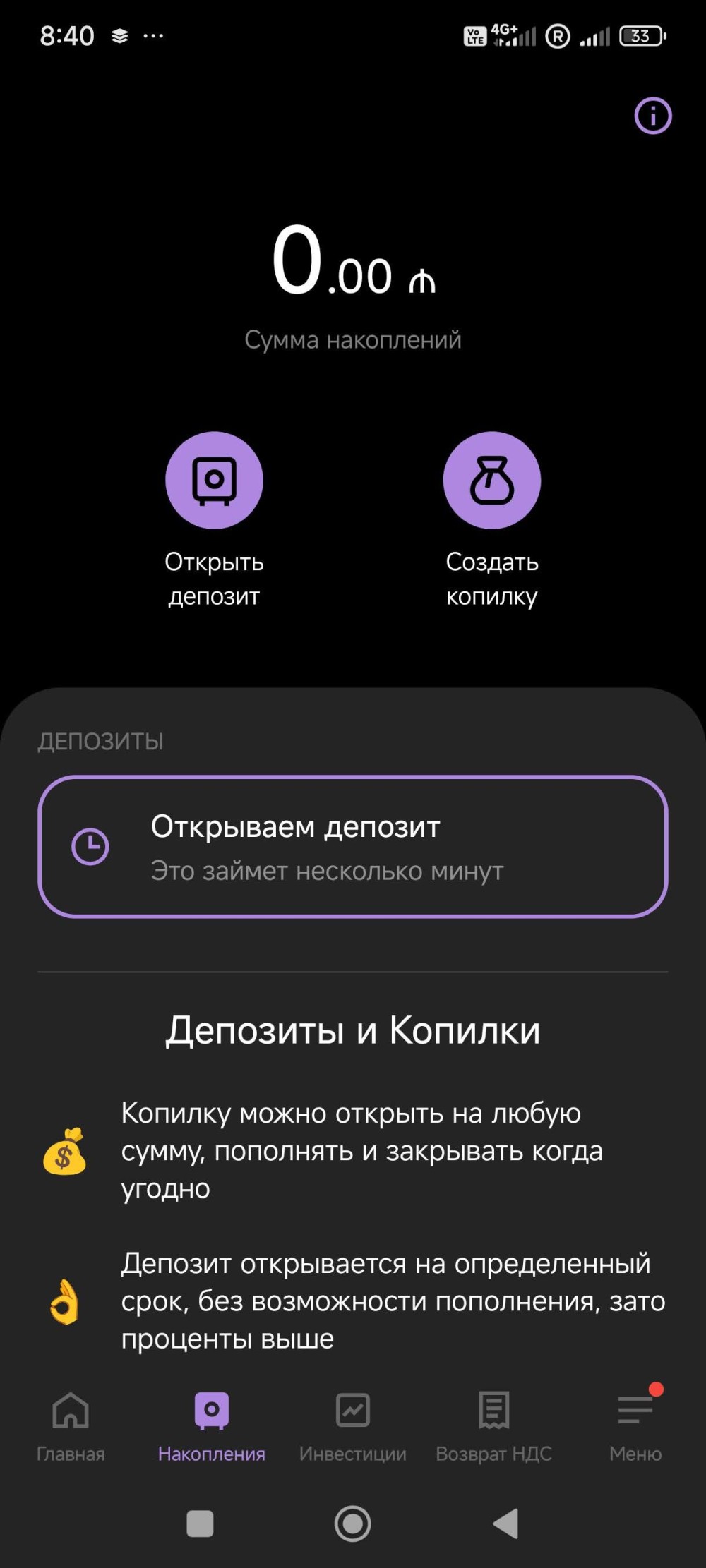Tap the system home button
This screenshot has height=1568, width=706.
click(x=353, y=1524)
